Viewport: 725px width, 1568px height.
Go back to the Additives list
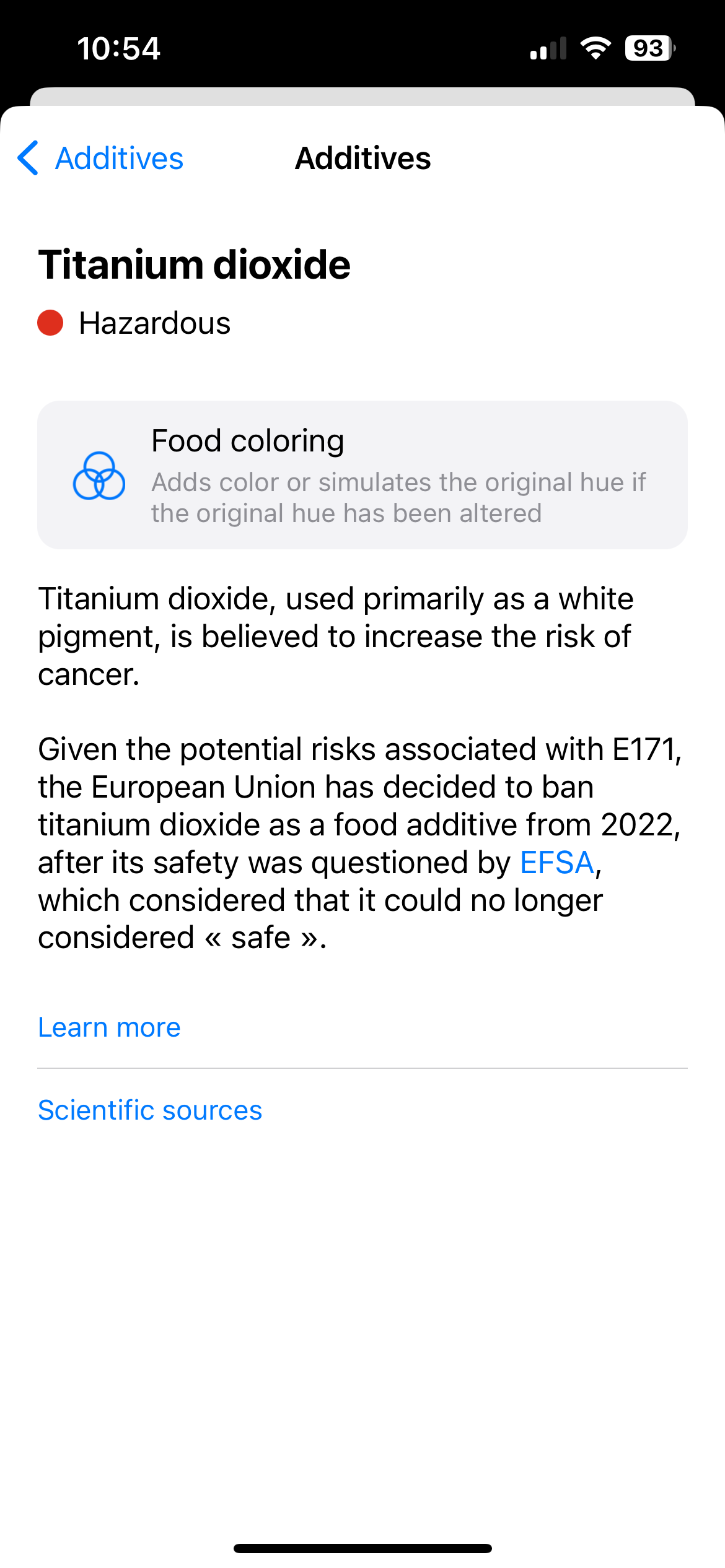[100, 159]
